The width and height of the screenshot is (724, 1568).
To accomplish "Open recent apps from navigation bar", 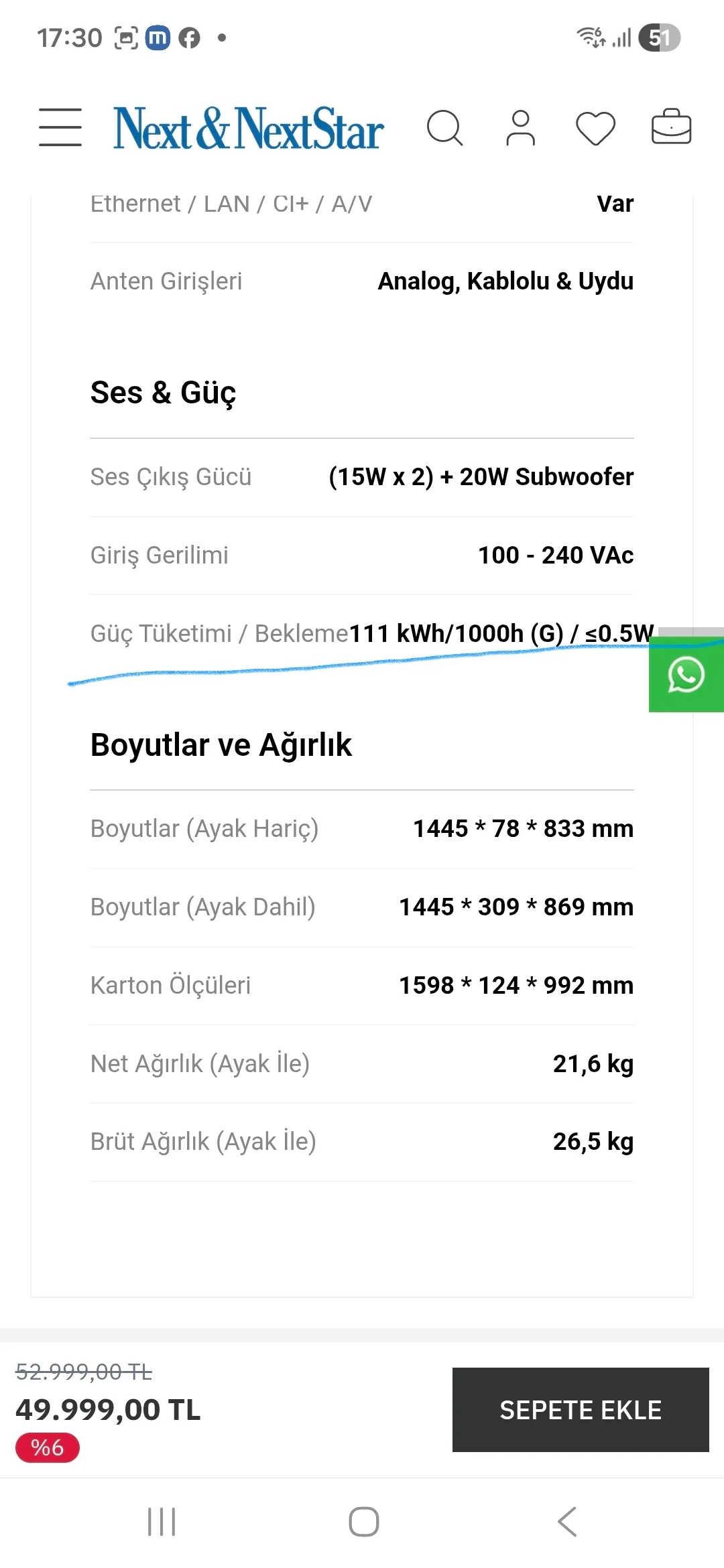I will pos(162,1522).
